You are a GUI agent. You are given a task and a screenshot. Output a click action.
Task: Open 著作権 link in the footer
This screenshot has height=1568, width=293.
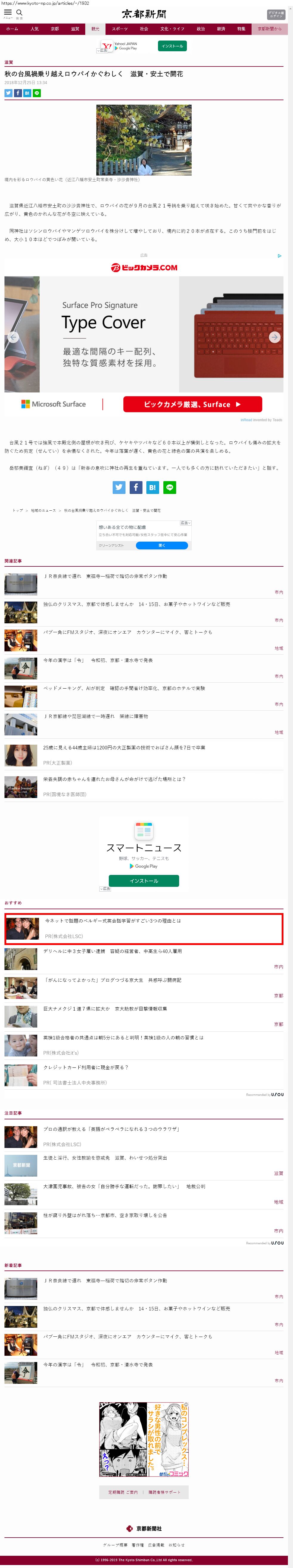coord(138,1545)
